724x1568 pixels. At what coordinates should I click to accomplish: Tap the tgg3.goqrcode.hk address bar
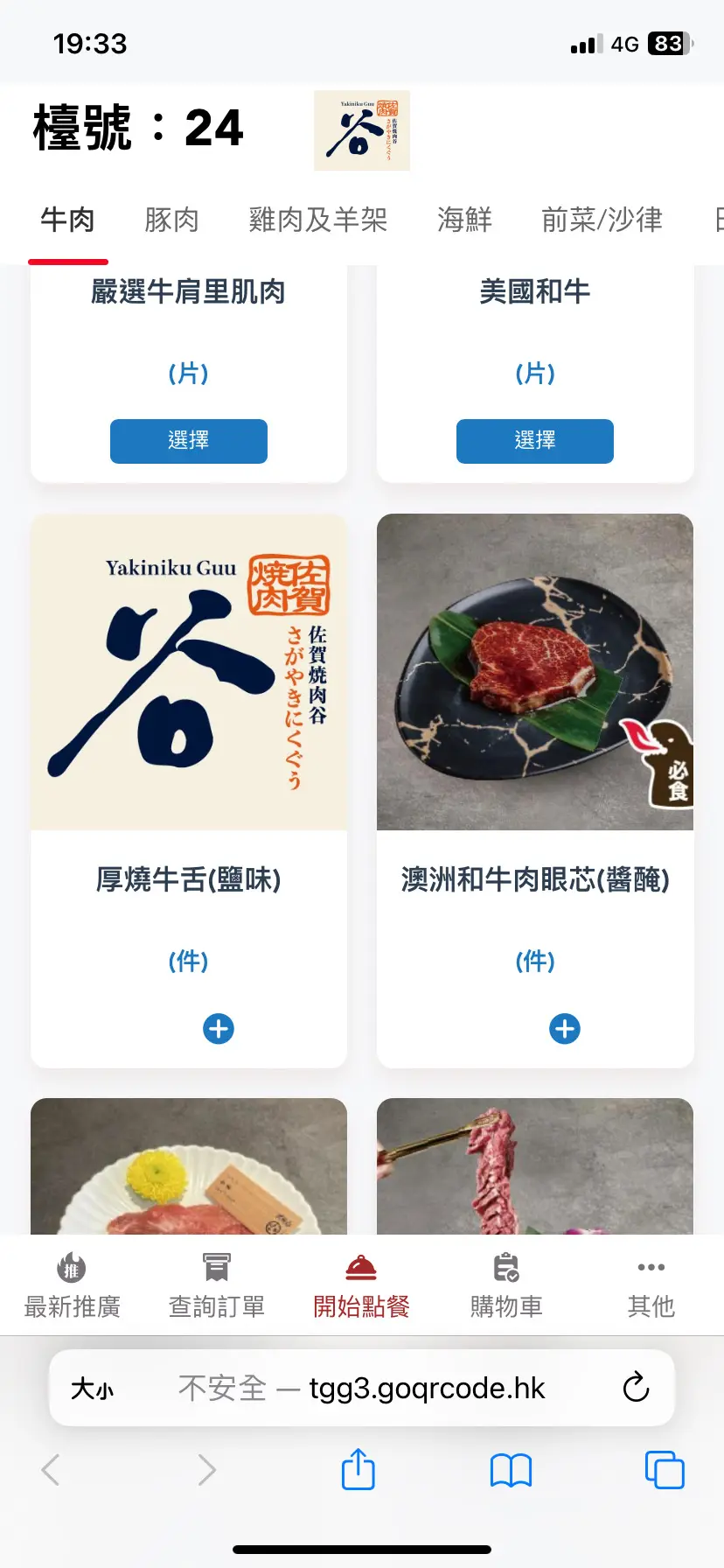pyautogui.click(x=362, y=1388)
